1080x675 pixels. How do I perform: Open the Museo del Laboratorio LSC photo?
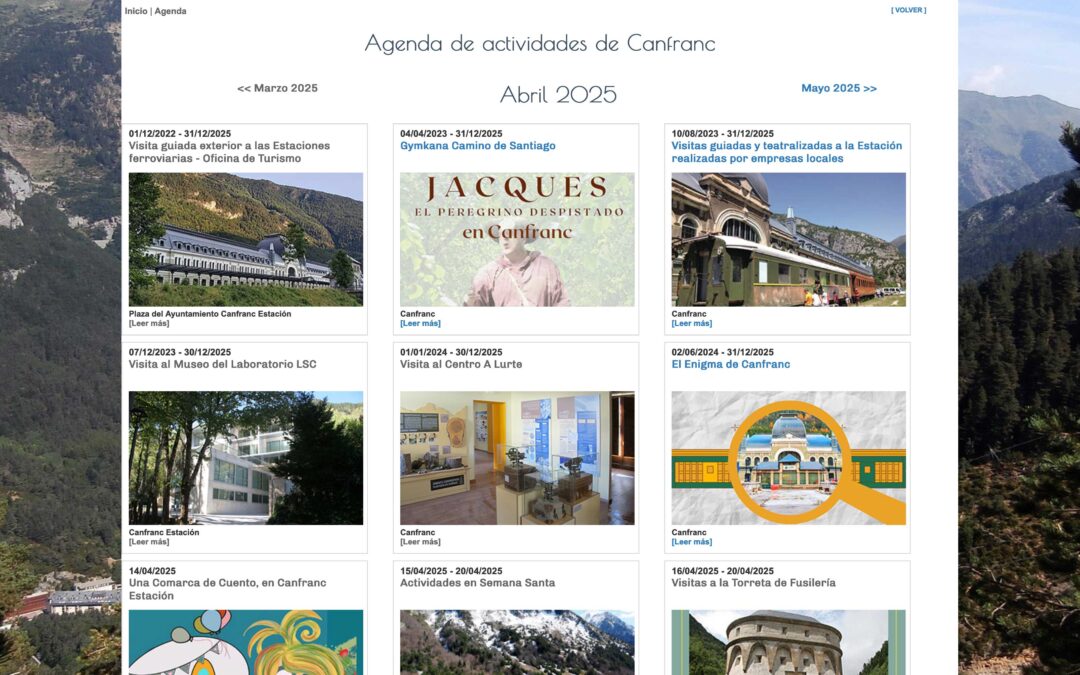click(245, 457)
